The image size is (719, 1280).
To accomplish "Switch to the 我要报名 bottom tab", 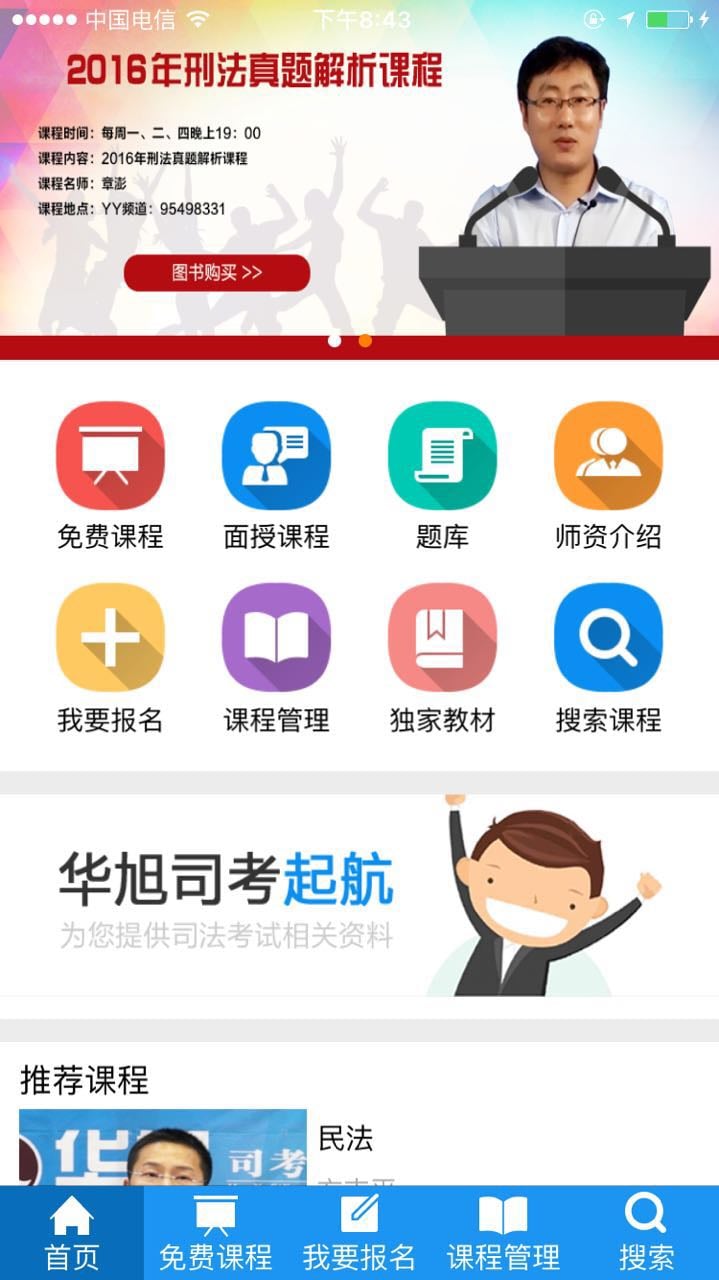I will (x=359, y=1233).
